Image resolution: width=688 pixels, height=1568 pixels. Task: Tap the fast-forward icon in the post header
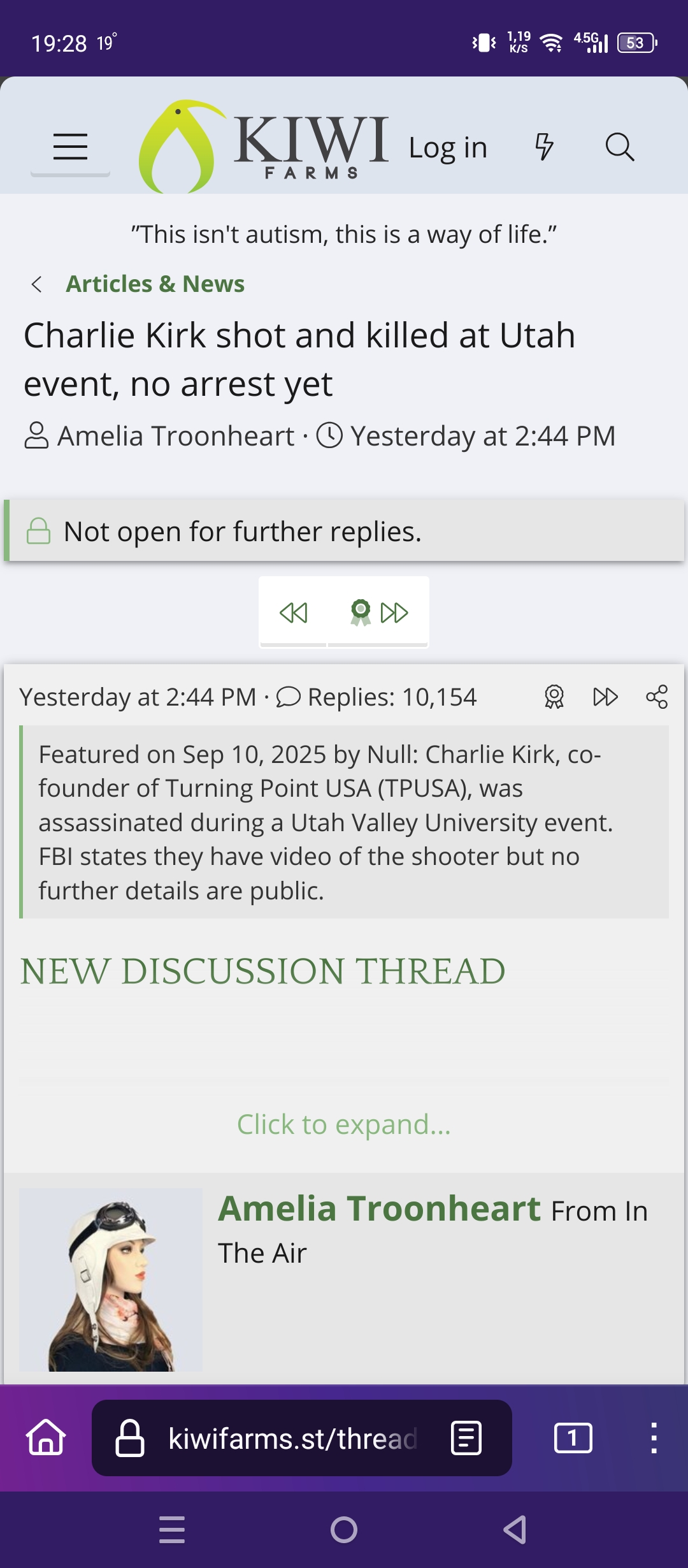pos(605,697)
